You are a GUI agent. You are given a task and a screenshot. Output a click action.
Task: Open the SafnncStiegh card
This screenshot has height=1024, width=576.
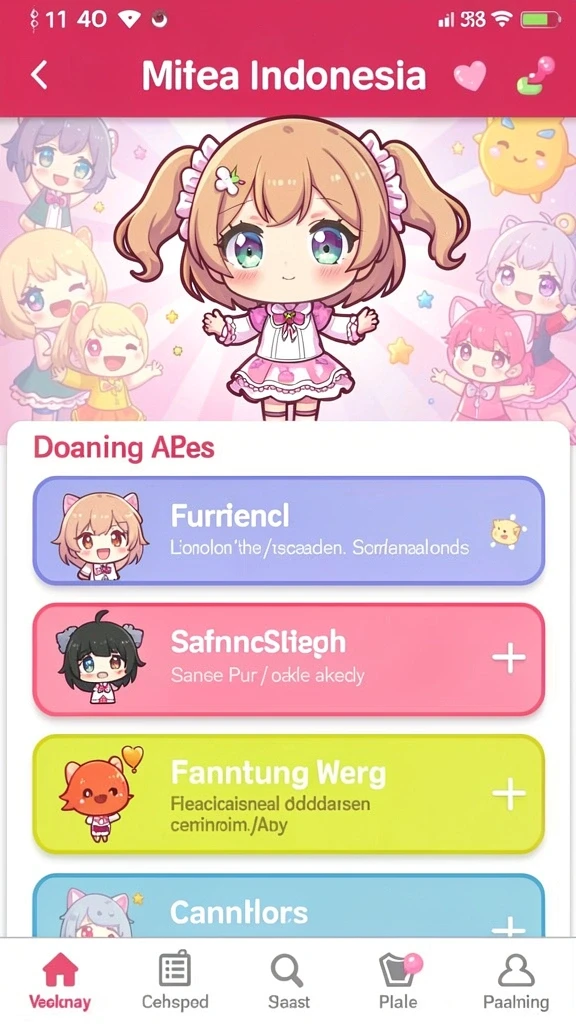288,660
